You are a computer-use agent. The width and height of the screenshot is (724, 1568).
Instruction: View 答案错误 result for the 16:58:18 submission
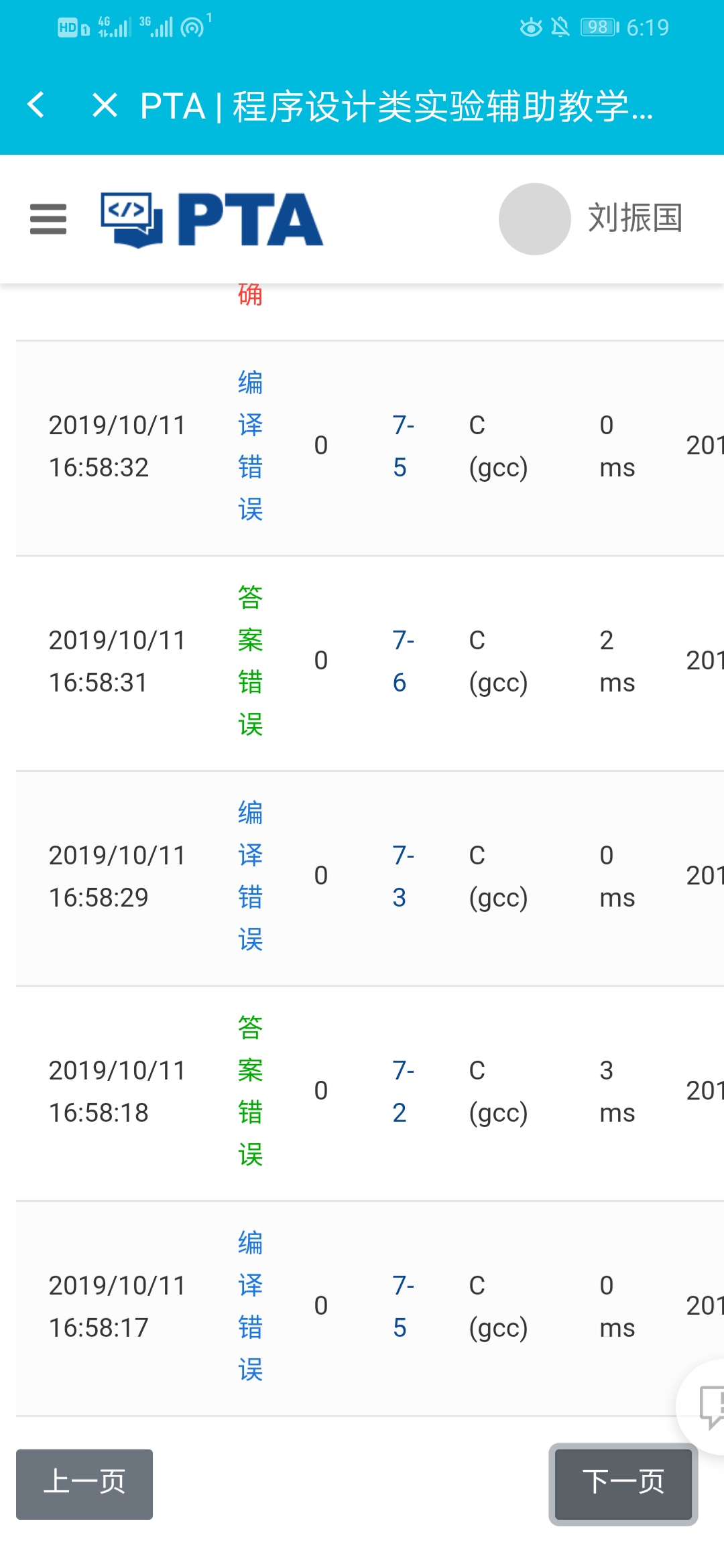pyautogui.click(x=250, y=1091)
